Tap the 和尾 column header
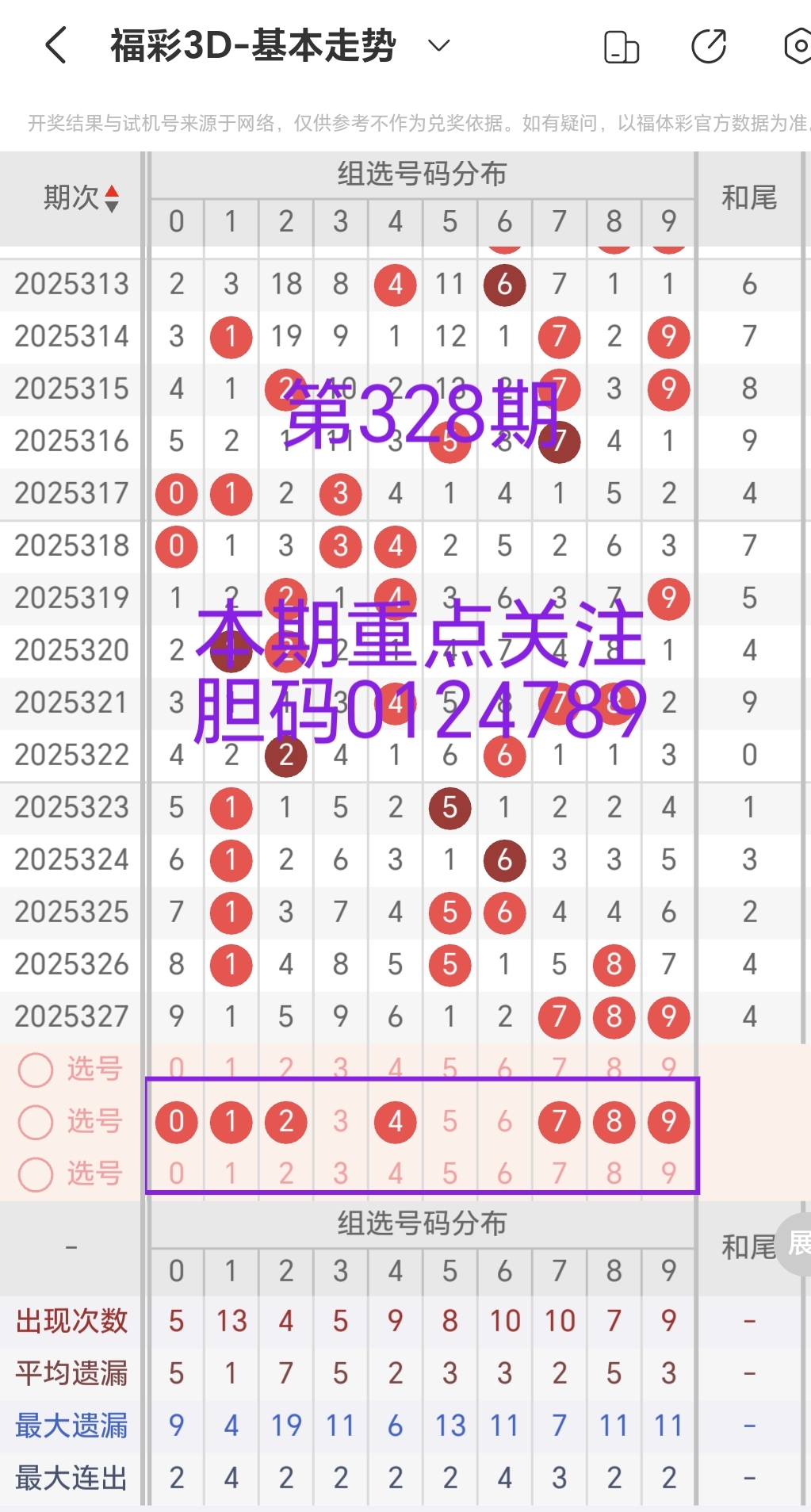Screen dimensions: 811x1512 750,197
